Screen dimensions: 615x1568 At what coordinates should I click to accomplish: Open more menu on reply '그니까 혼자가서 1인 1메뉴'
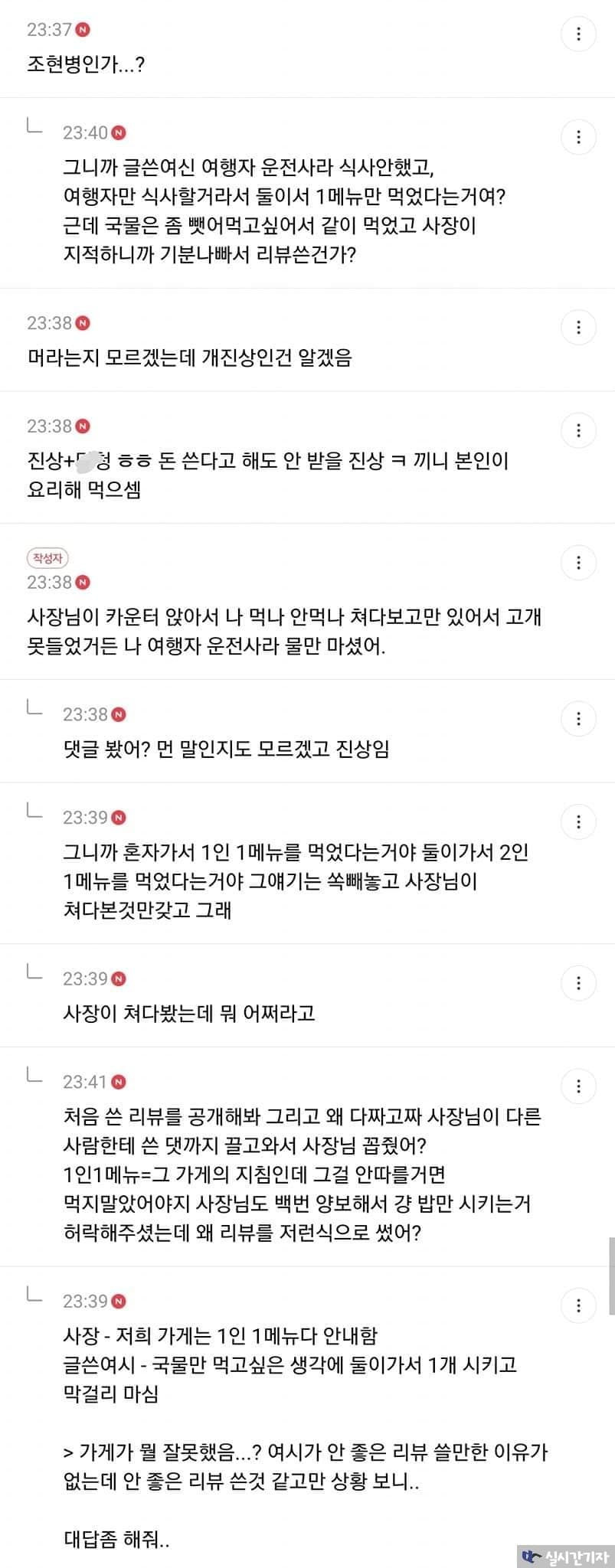[578, 822]
